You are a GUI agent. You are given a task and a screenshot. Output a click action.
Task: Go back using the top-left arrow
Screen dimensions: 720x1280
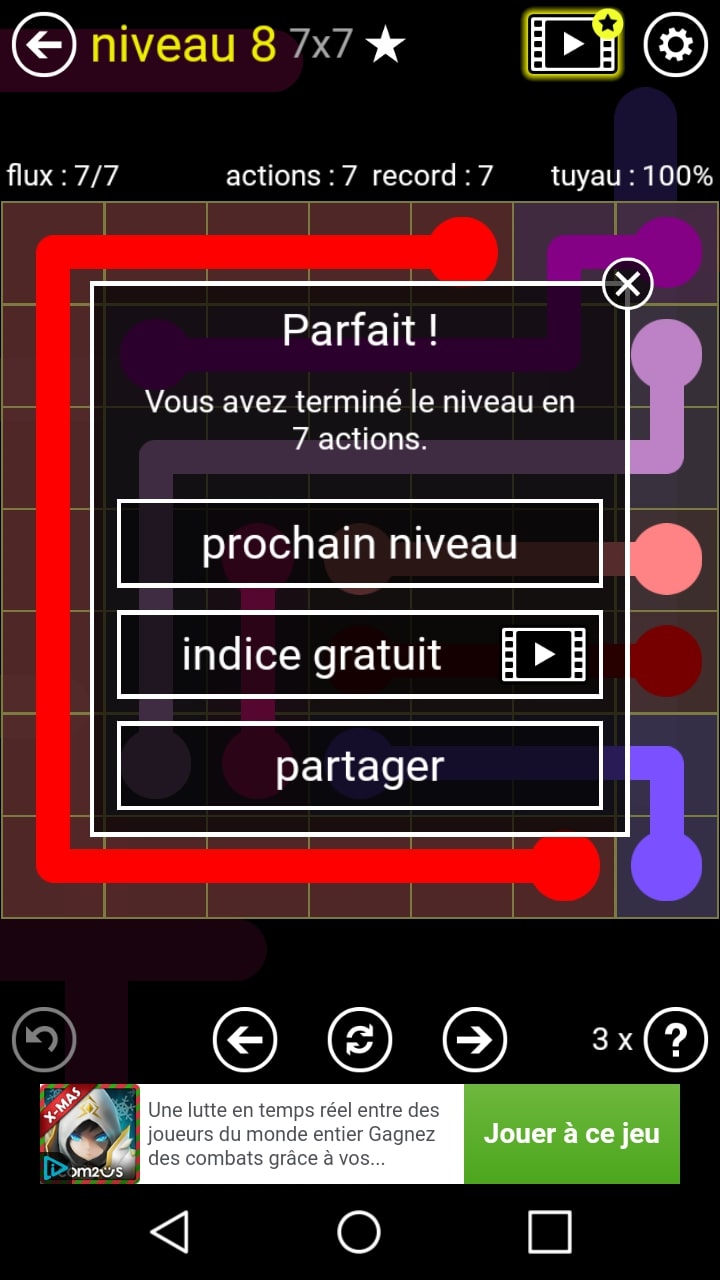click(44, 44)
